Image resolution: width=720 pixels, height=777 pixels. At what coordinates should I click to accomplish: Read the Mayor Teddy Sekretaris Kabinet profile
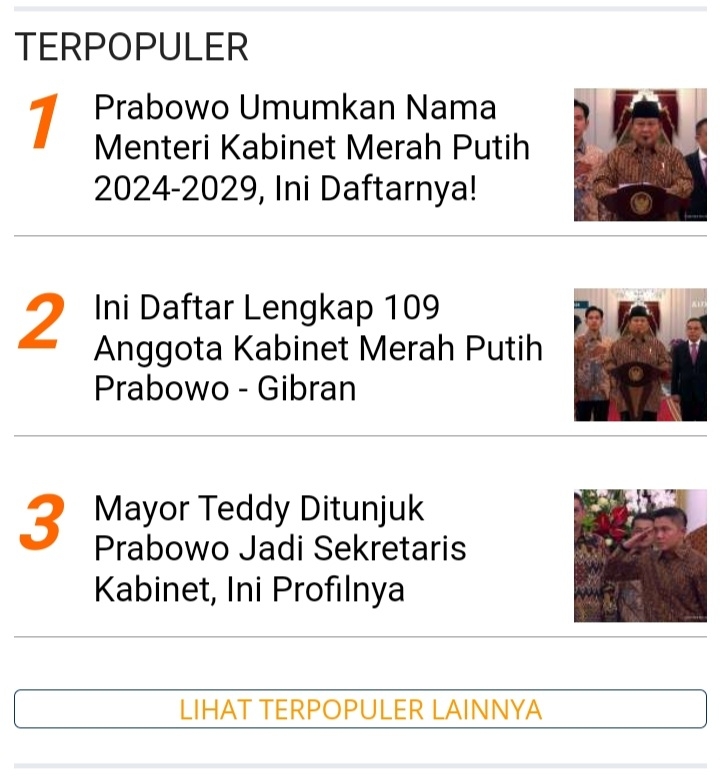[280, 548]
